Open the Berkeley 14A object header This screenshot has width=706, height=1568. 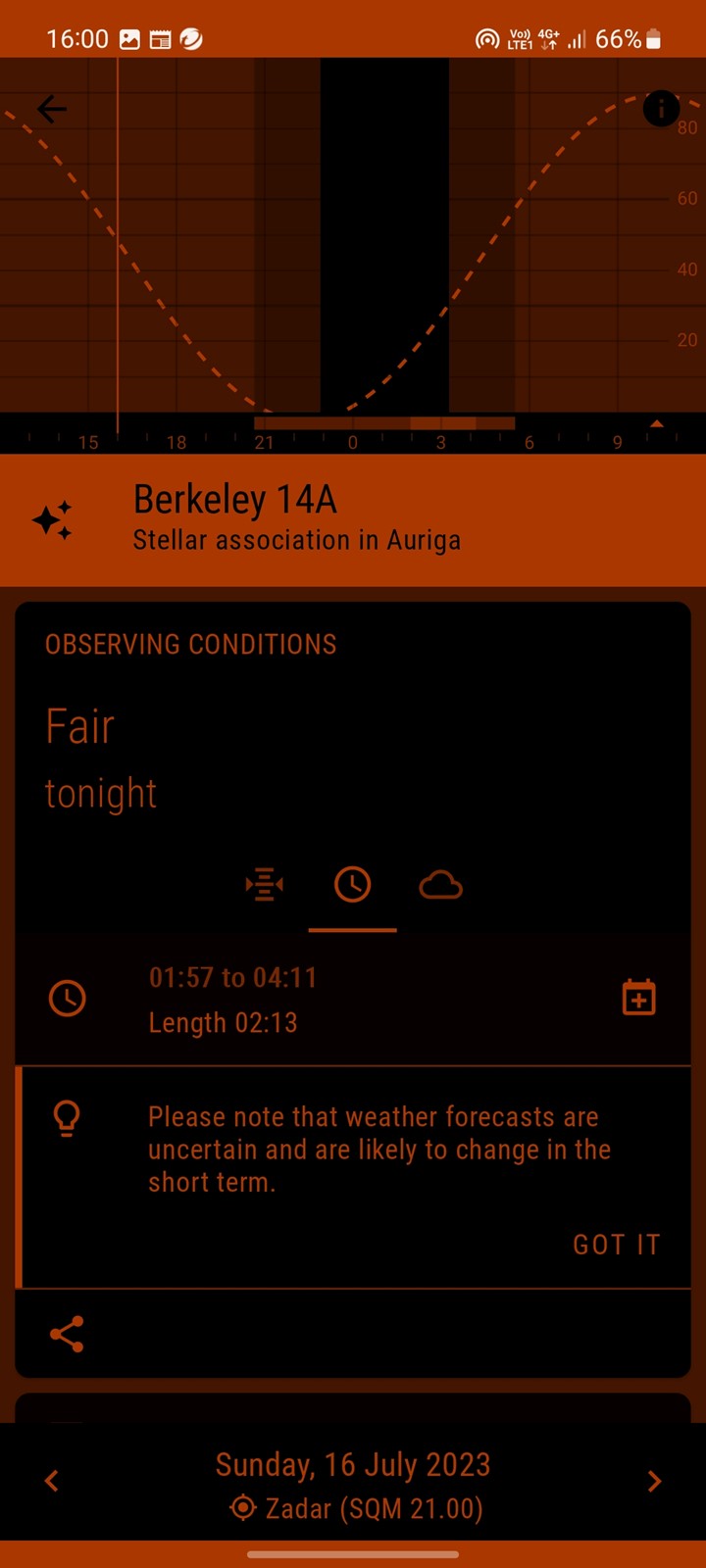[353, 519]
